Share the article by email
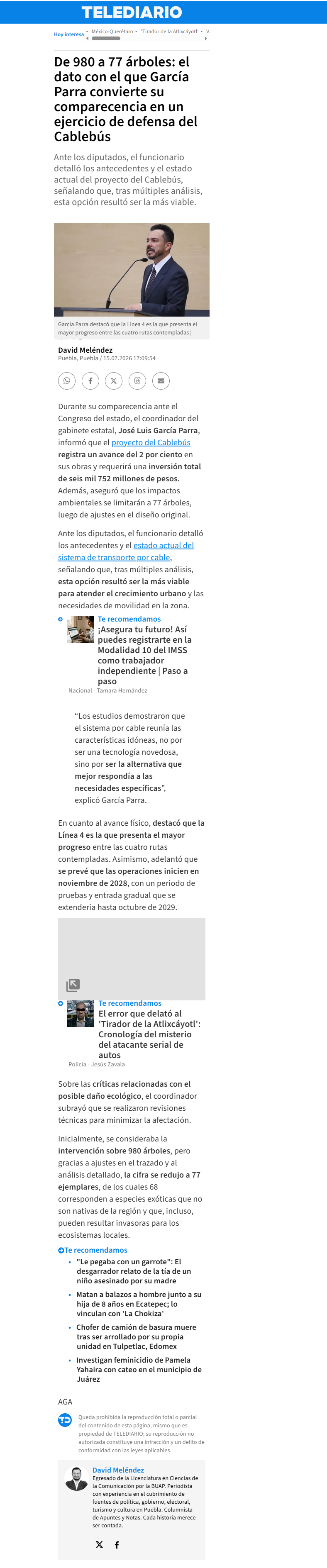The height and width of the screenshot is (1568, 327). click(161, 381)
